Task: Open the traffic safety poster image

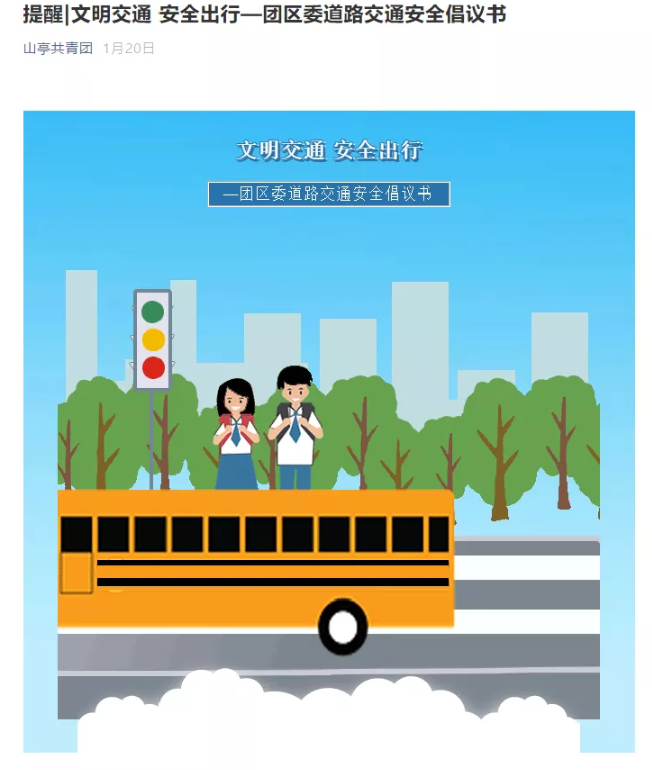Action: click(x=329, y=430)
